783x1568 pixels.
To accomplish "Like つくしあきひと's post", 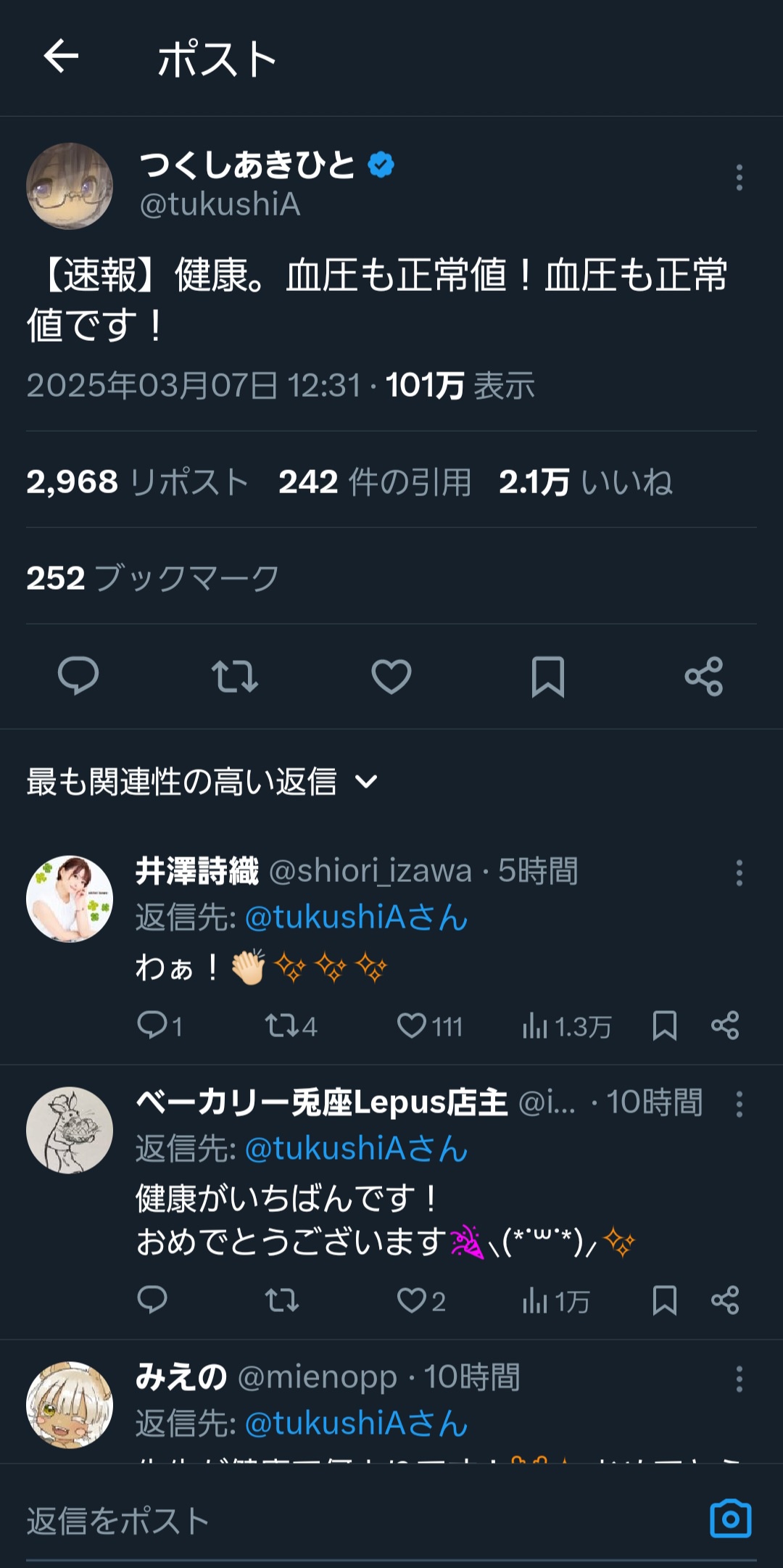I will pyautogui.click(x=391, y=676).
